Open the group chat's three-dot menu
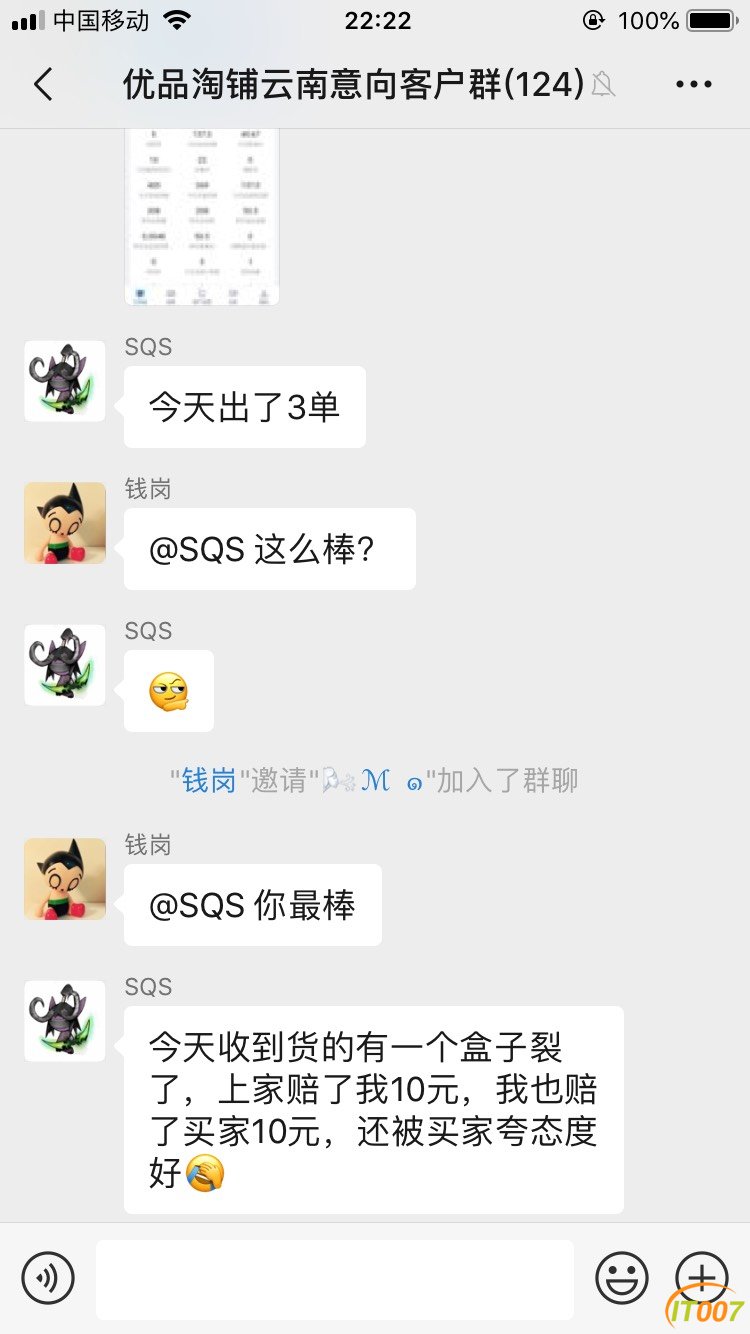Screen dimensions: 750x1334 [x=693, y=85]
